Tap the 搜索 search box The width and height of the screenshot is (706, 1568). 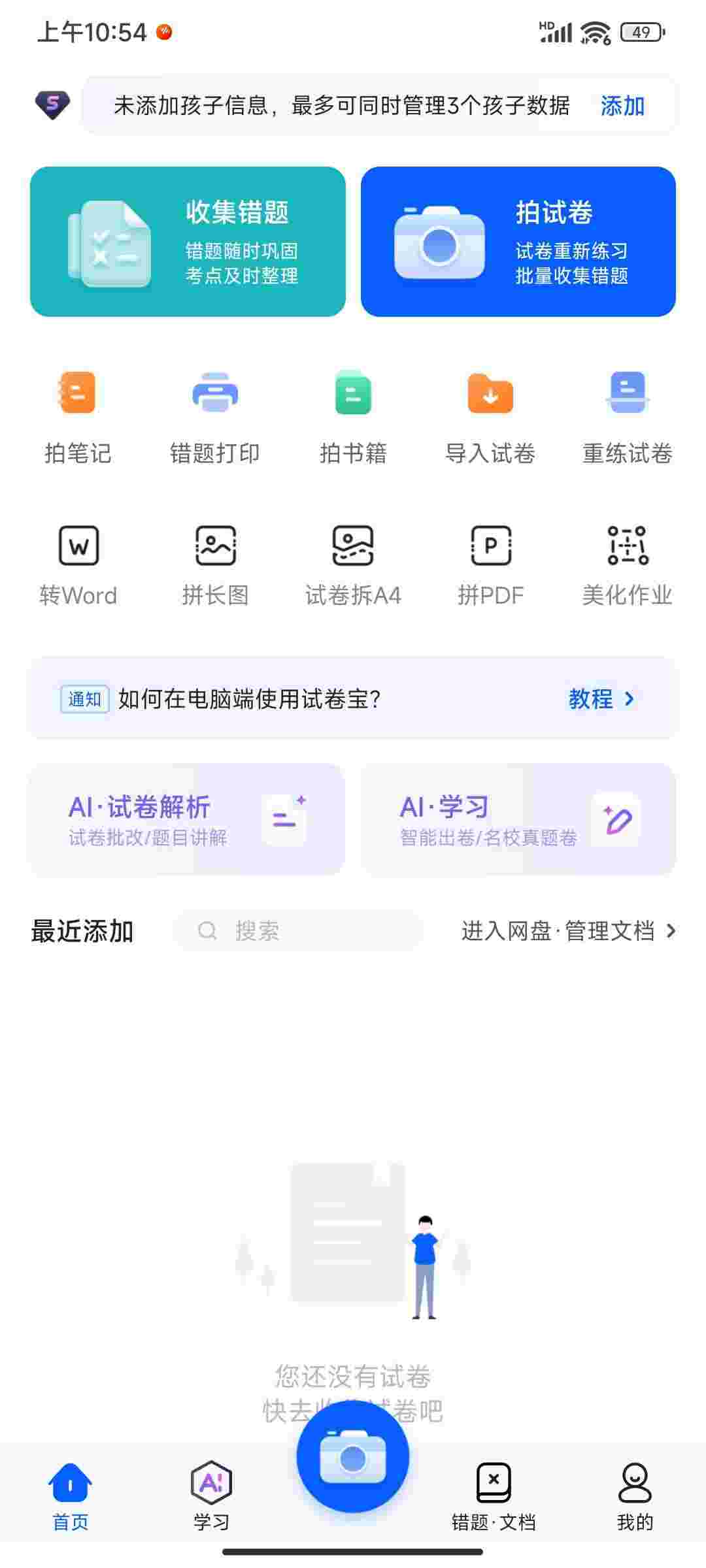click(x=298, y=930)
